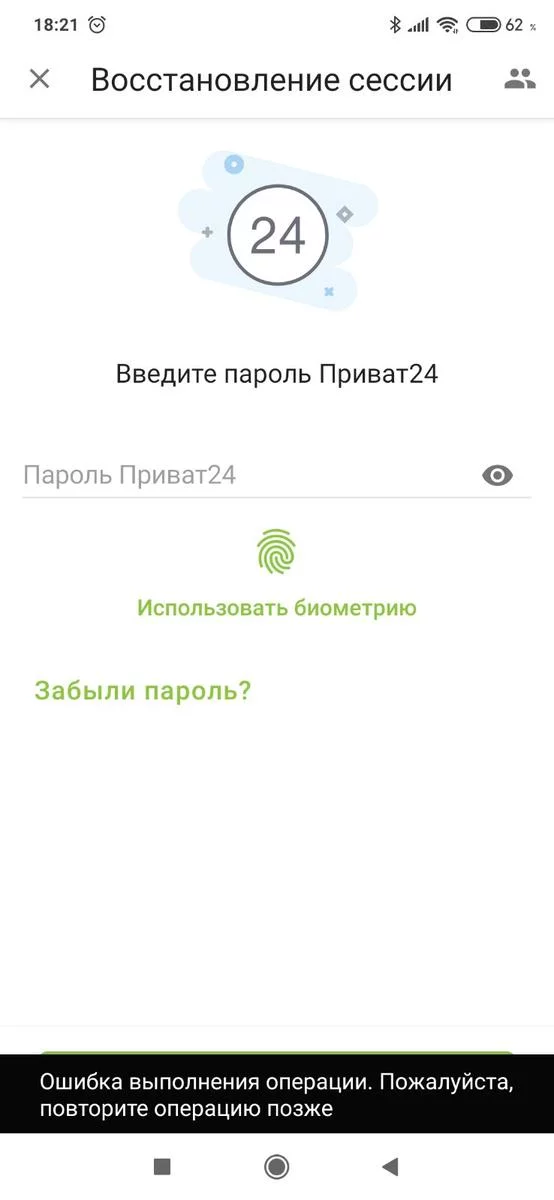Focus the Пароль Приват24 password field

[x=248, y=475]
